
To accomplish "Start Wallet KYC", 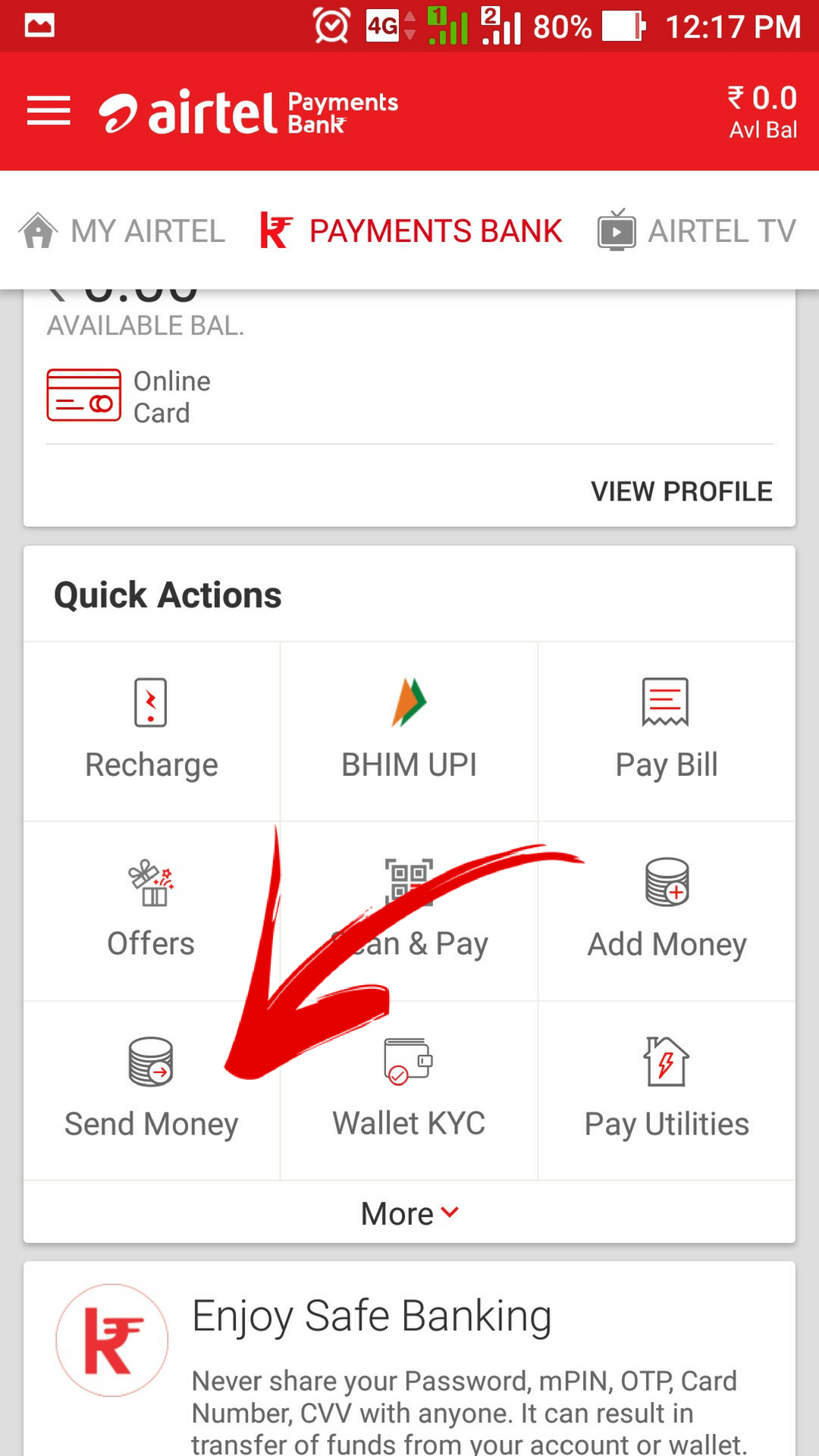I will click(x=409, y=1090).
